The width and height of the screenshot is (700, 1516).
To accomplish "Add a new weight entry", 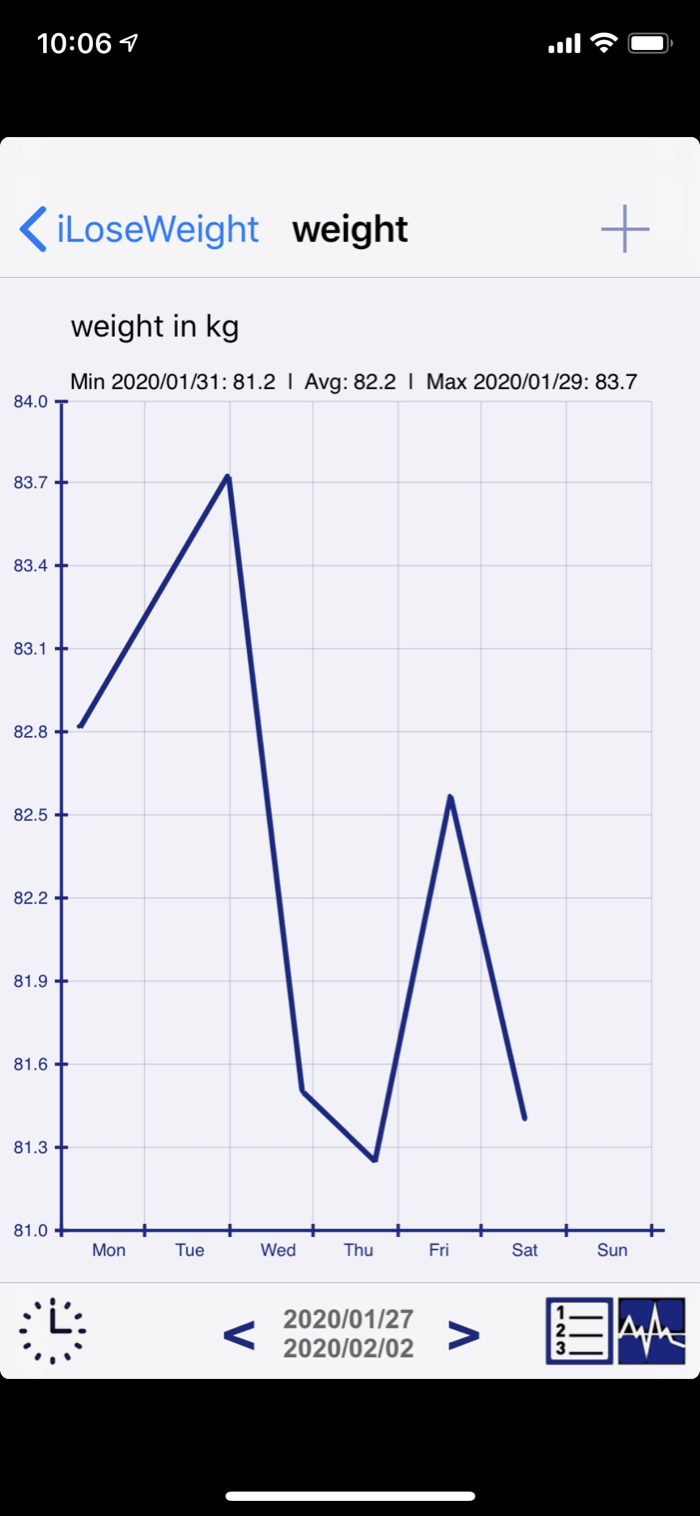I will pyautogui.click(x=625, y=229).
